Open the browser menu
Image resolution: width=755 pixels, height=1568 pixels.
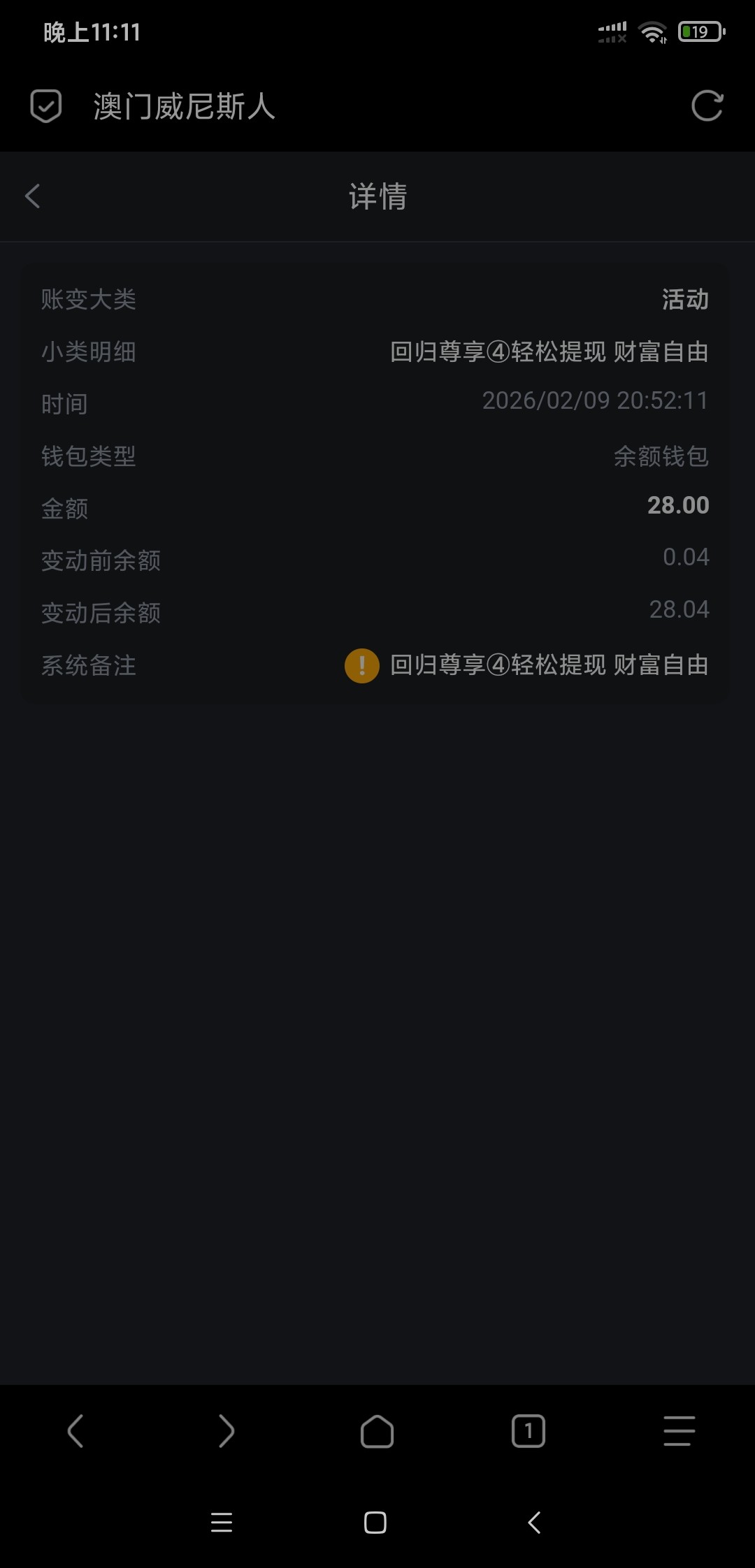coord(679,1431)
